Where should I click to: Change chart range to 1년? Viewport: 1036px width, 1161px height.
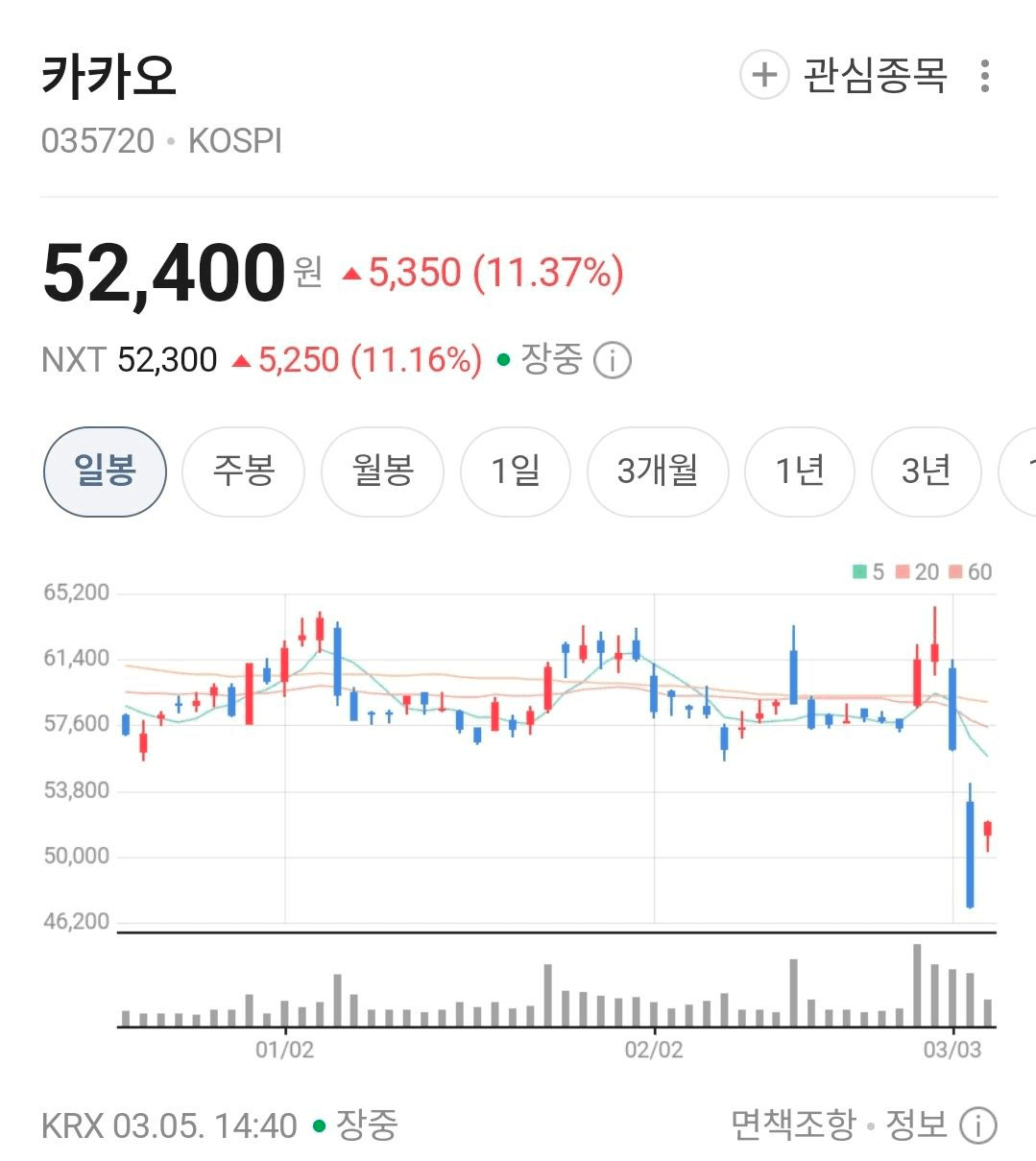(799, 472)
